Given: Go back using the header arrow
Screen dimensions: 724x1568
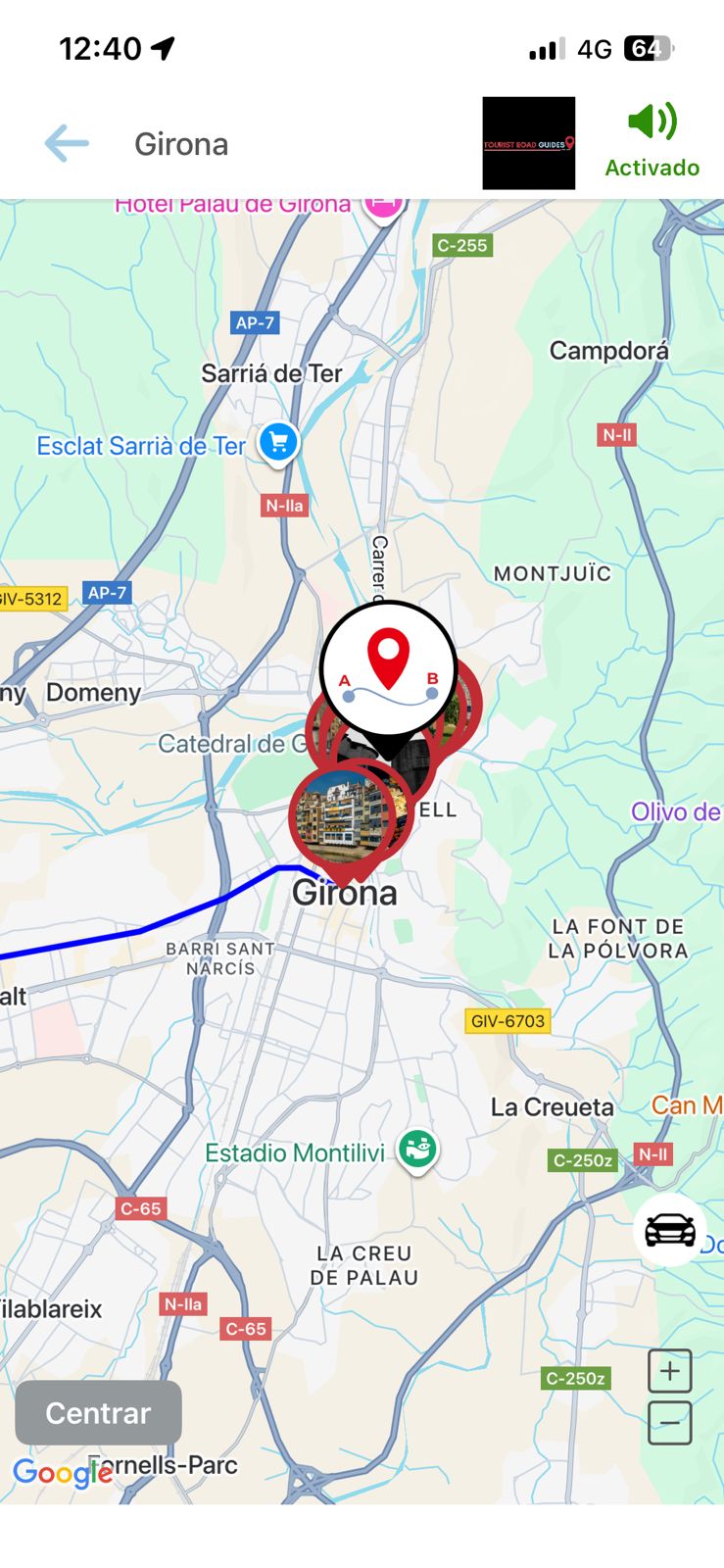Looking at the screenshot, I should click(x=67, y=144).
